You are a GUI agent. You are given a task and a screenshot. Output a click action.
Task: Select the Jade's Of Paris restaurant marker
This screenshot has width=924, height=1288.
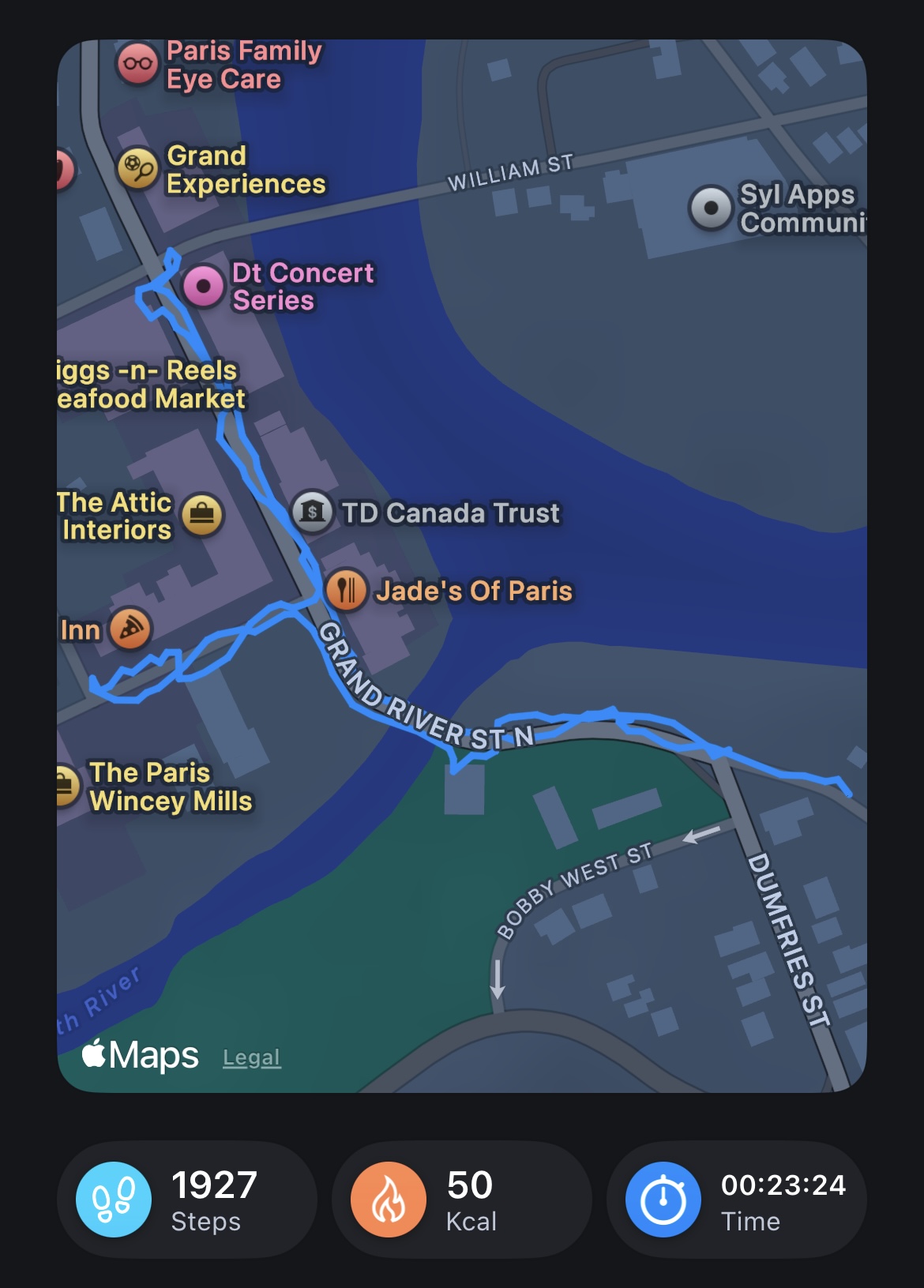coord(346,589)
